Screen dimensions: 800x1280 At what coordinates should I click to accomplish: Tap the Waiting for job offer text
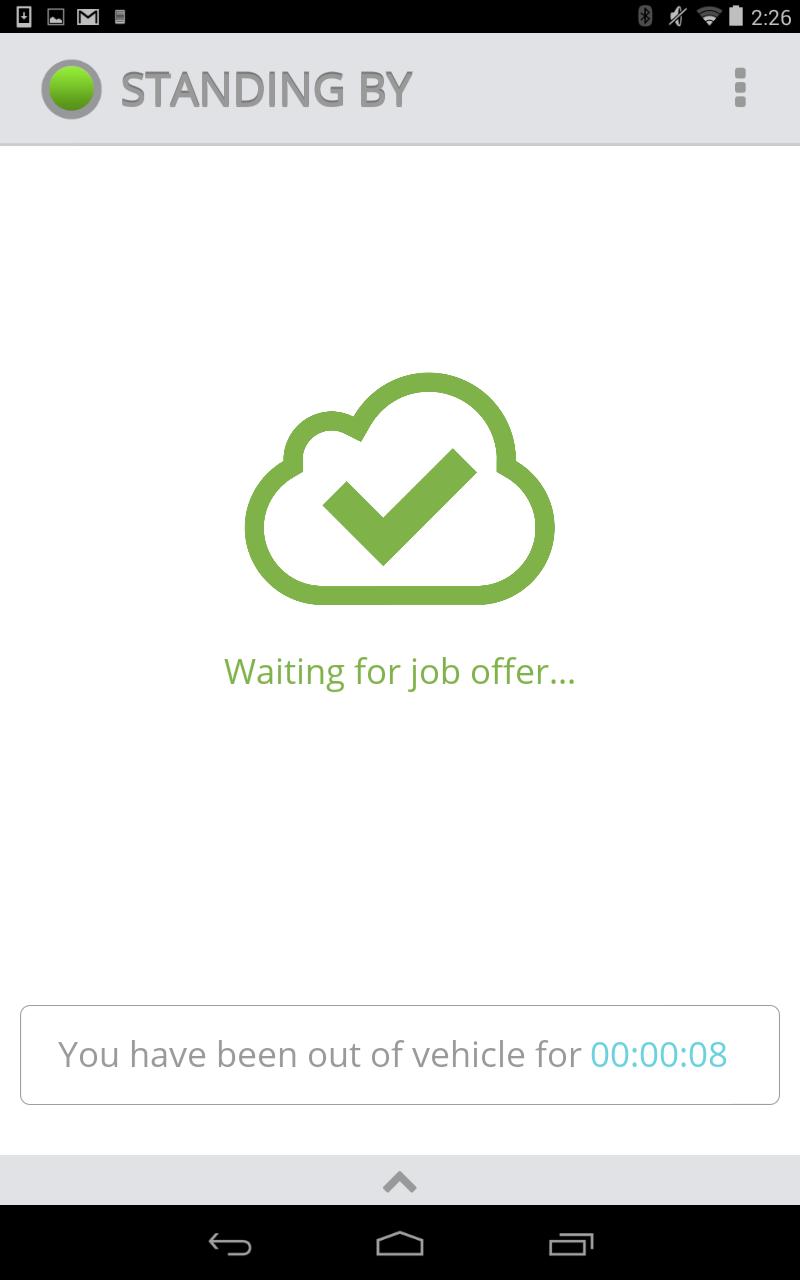(400, 671)
